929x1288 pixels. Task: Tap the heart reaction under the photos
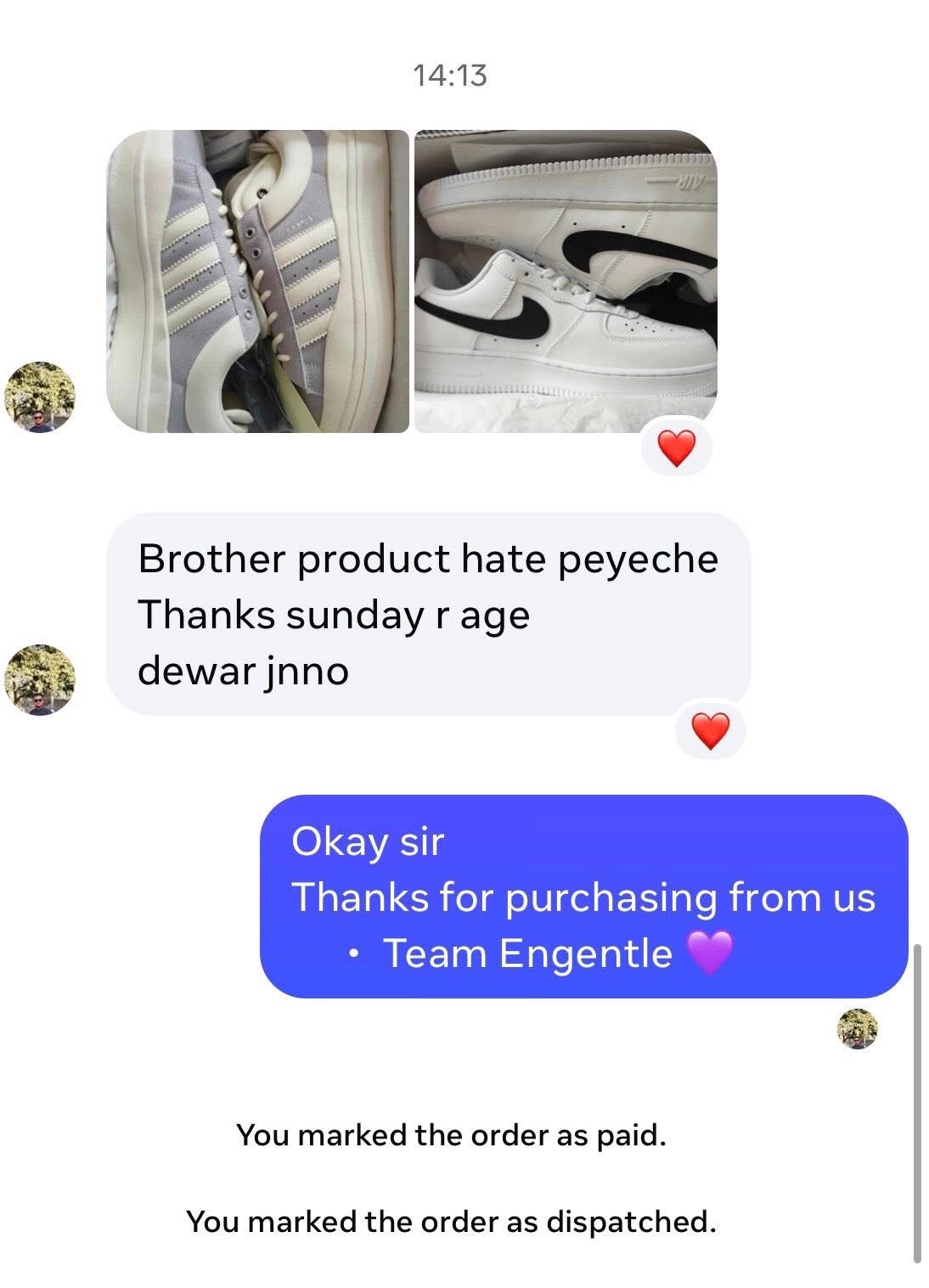[677, 448]
